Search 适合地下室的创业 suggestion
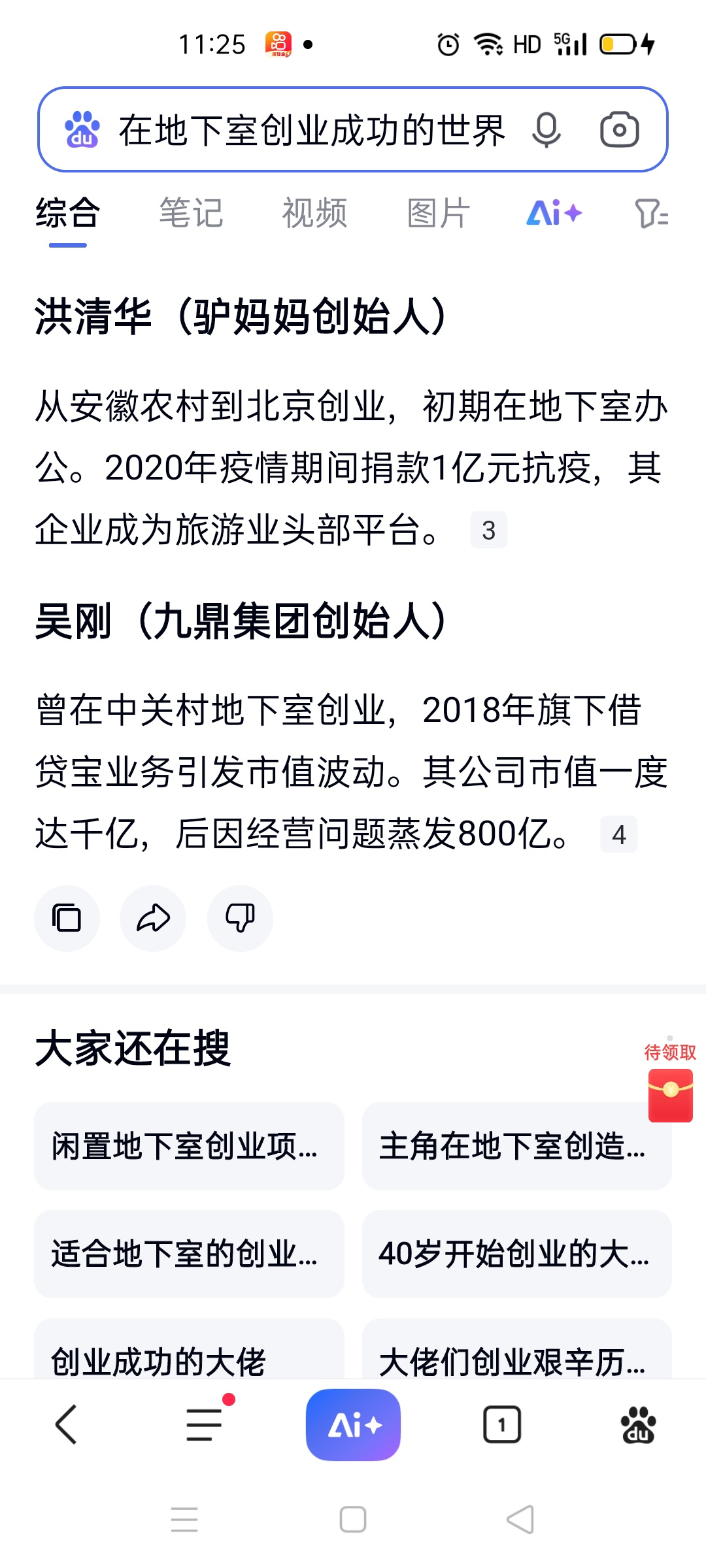The image size is (706, 1568). pos(189,1254)
